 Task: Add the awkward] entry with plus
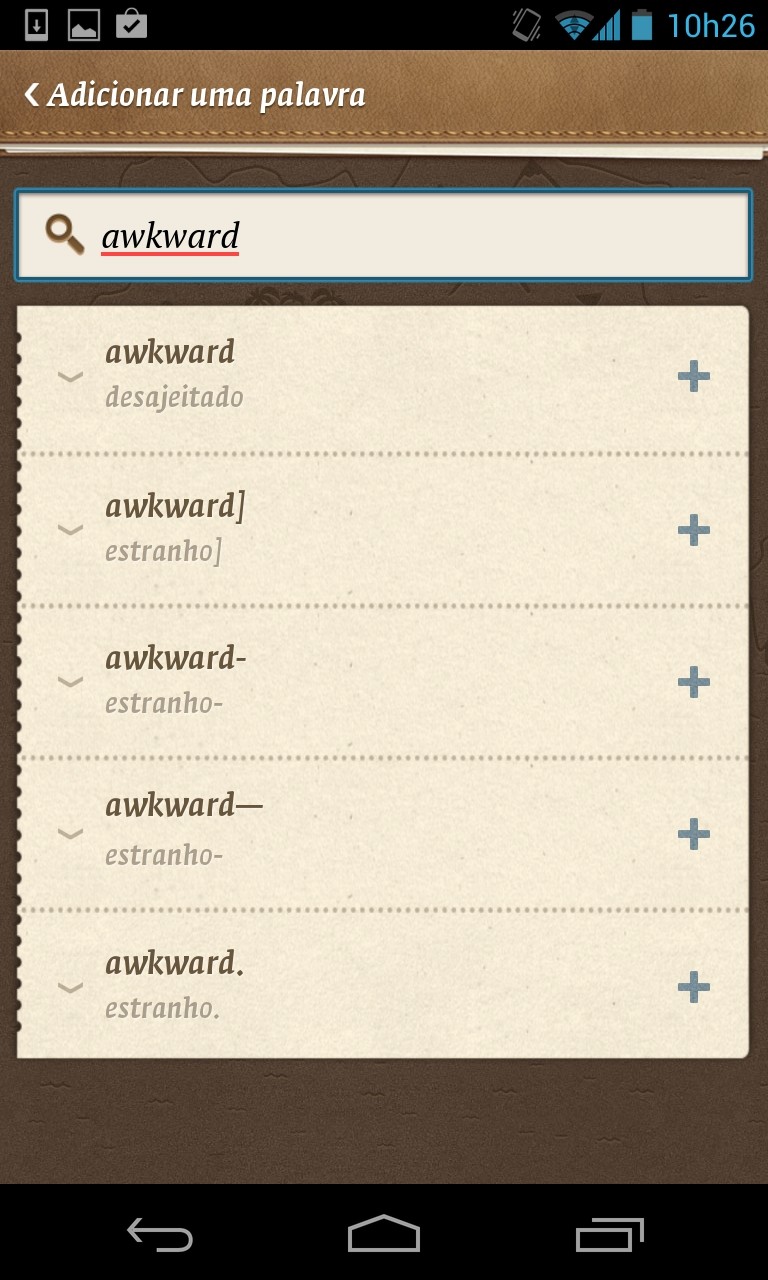693,530
